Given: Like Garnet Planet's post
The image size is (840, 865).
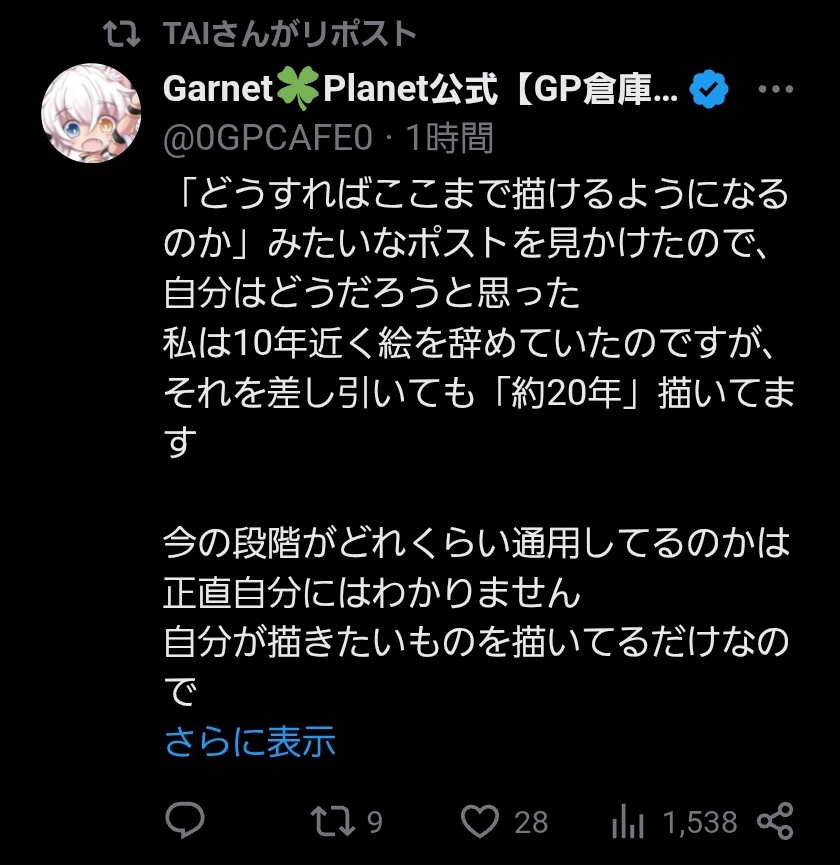Looking at the screenshot, I should click(x=483, y=822).
